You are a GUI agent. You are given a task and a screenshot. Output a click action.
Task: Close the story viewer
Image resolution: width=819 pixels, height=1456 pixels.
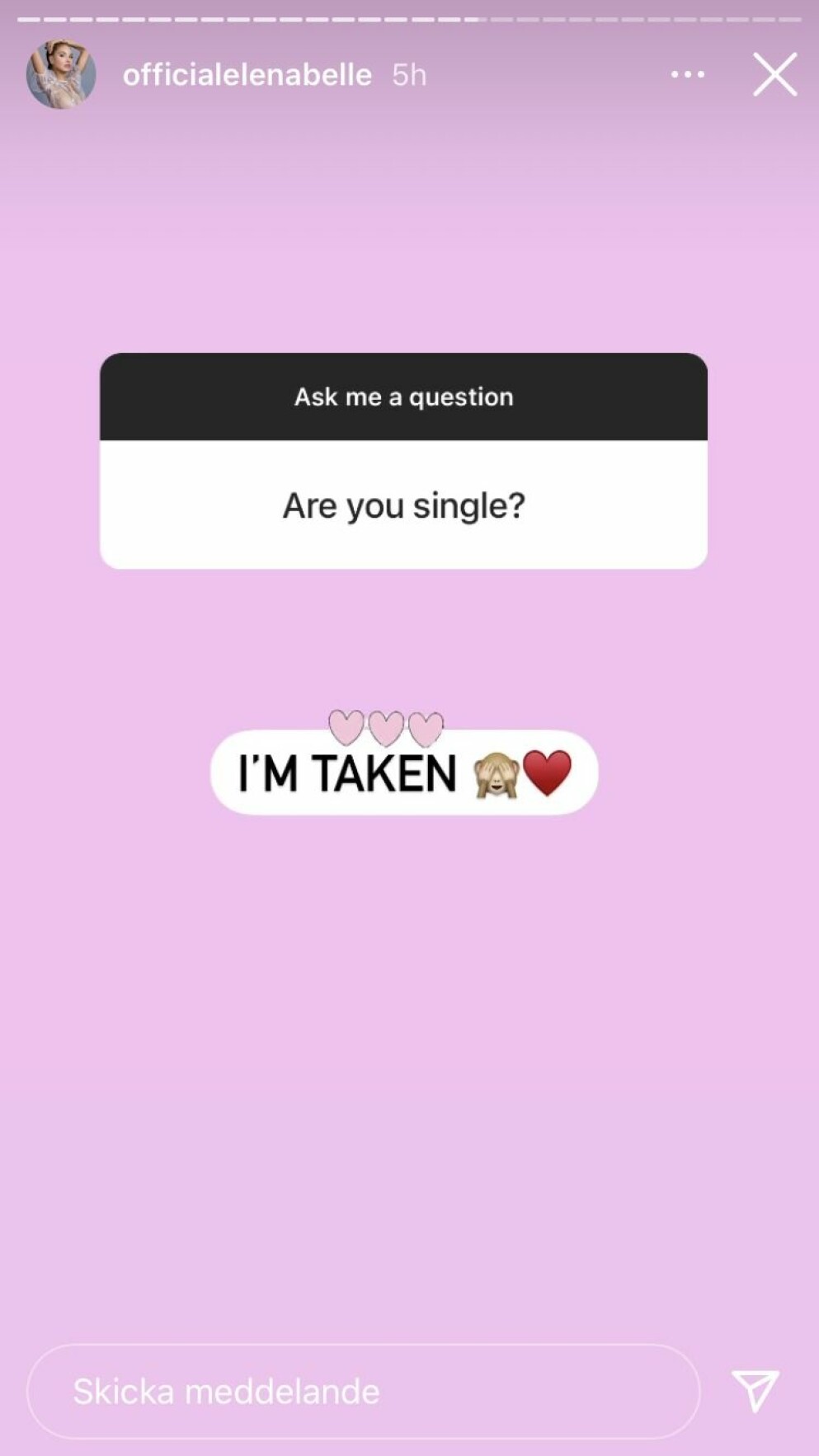[x=774, y=74]
